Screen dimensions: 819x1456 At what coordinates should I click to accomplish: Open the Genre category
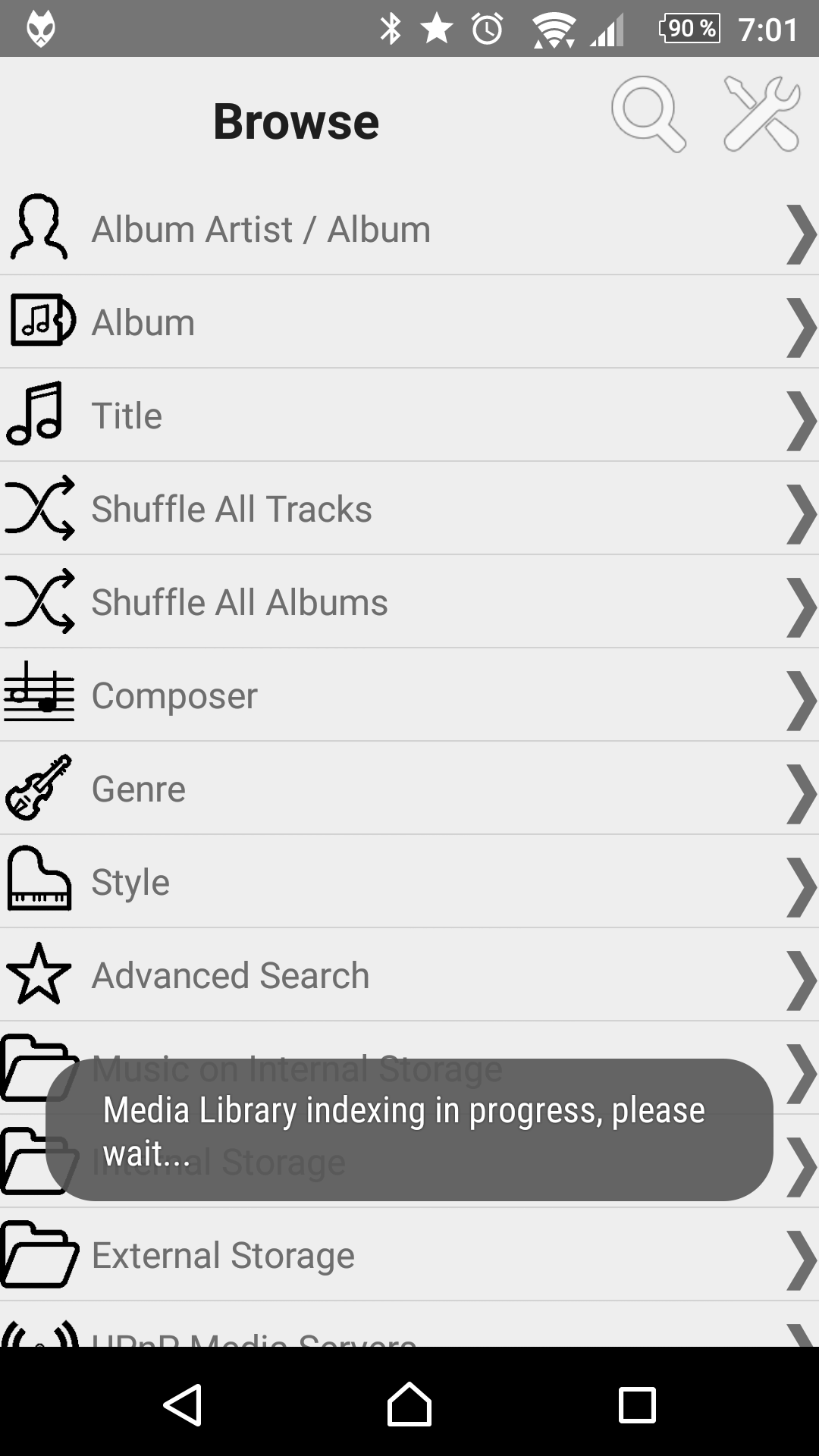point(409,789)
